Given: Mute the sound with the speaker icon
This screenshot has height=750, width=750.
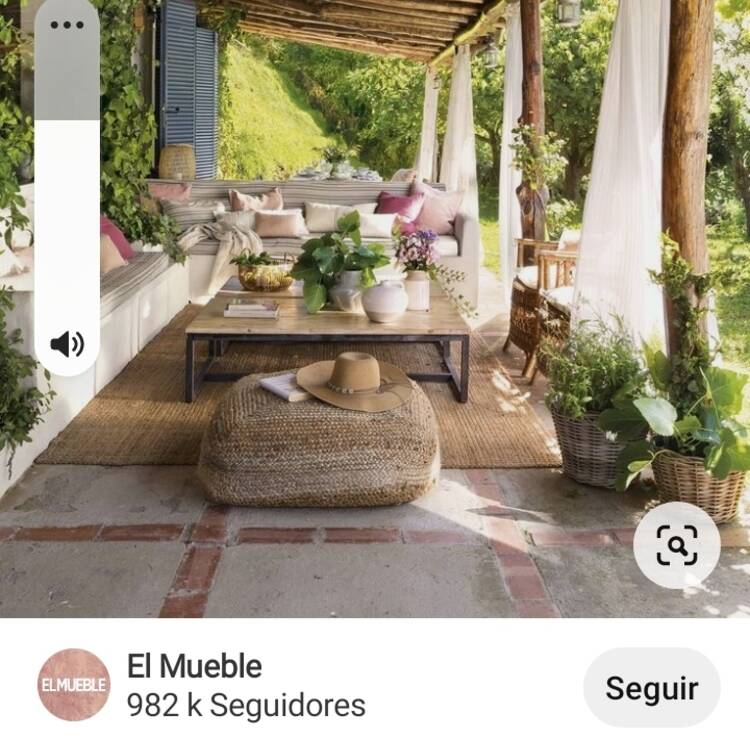Looking at the screenshot, I should point(67,345).
